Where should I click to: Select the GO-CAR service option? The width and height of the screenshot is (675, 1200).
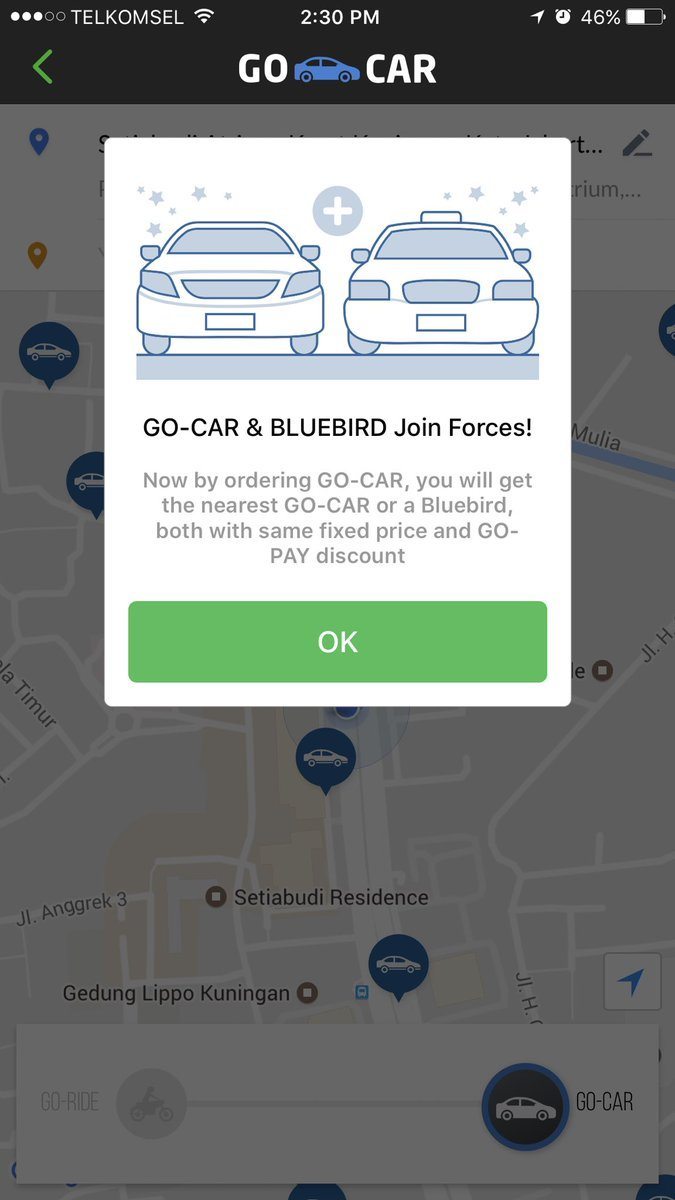526,1106
